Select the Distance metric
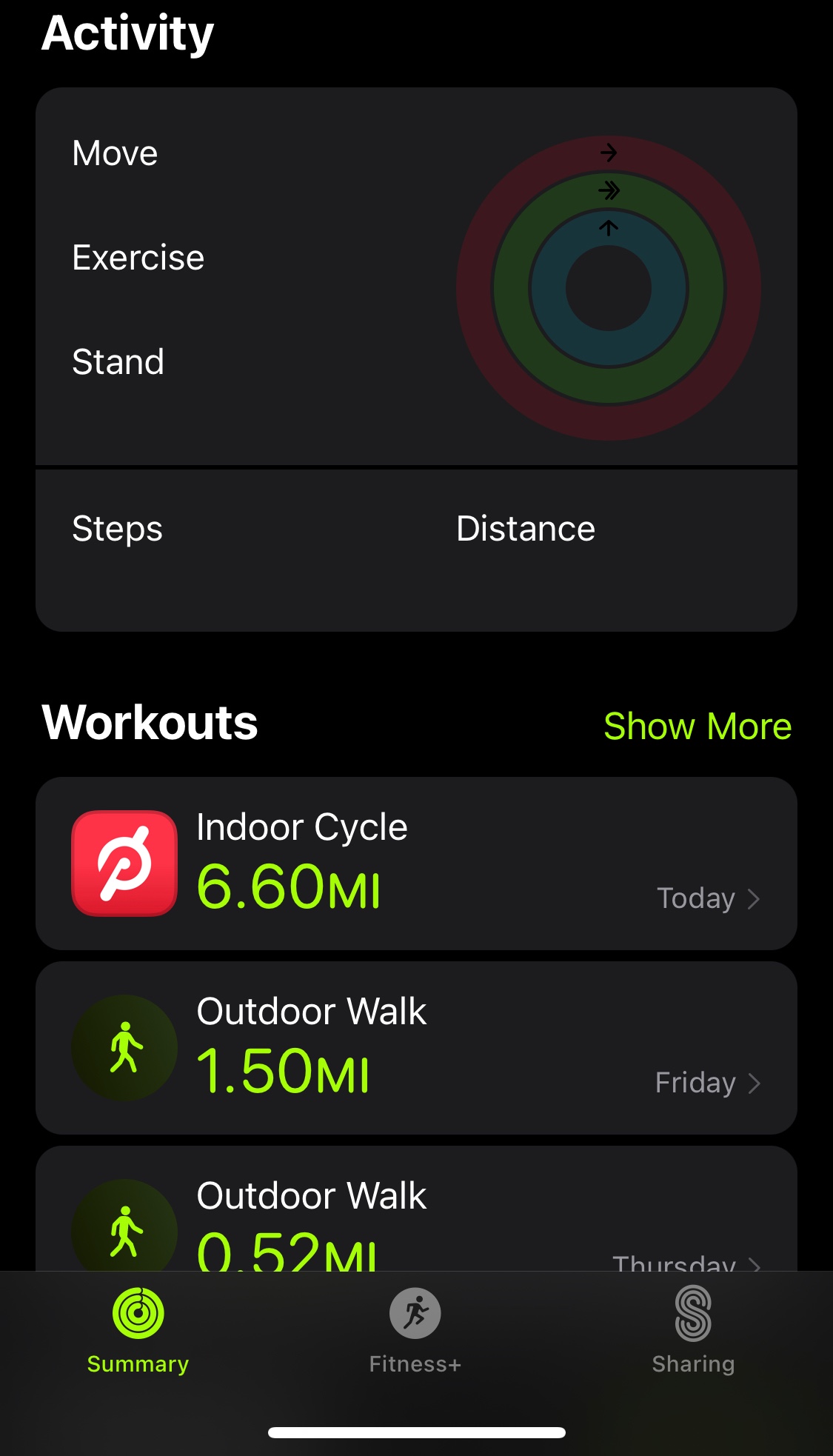Viewport: 833px width, 1456px height. point(526,528)
